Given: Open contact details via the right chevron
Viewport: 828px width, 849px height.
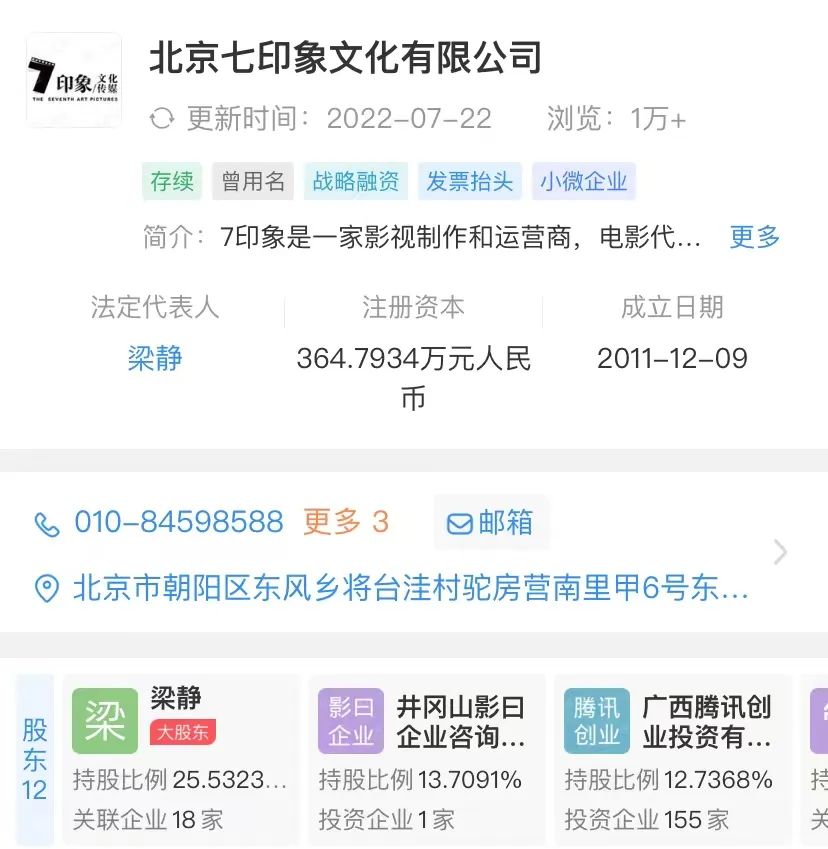Looking at the screenshot, I should 780,552.
